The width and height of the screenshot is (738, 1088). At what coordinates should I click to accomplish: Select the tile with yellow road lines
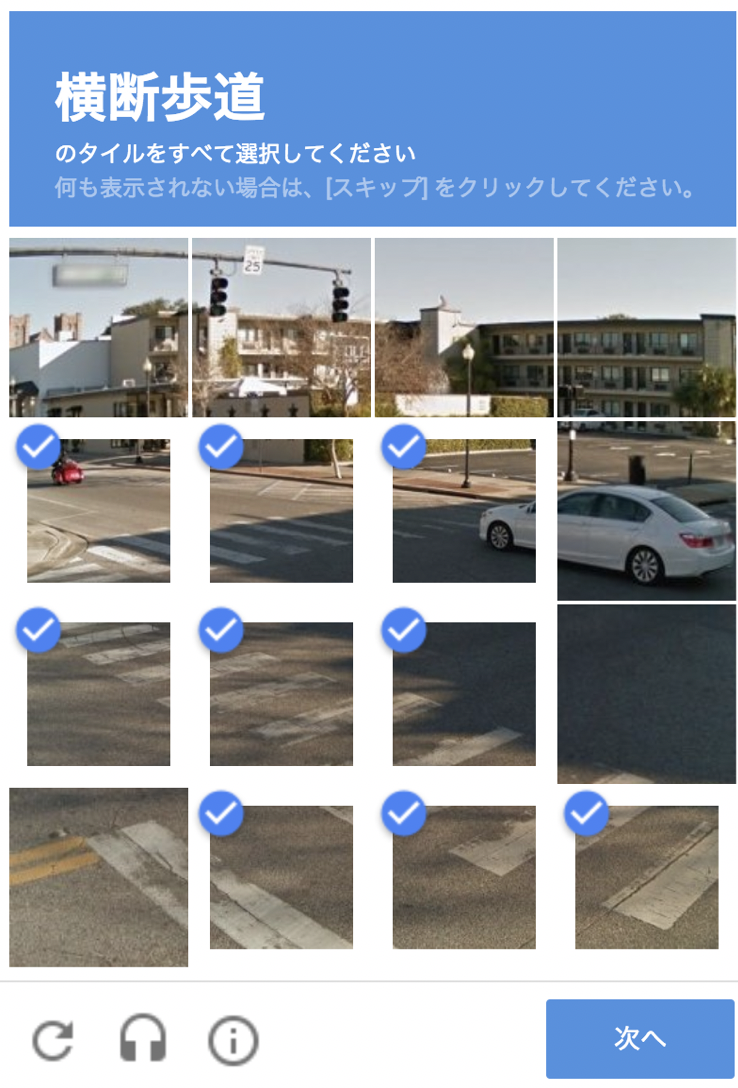(98, 877)
